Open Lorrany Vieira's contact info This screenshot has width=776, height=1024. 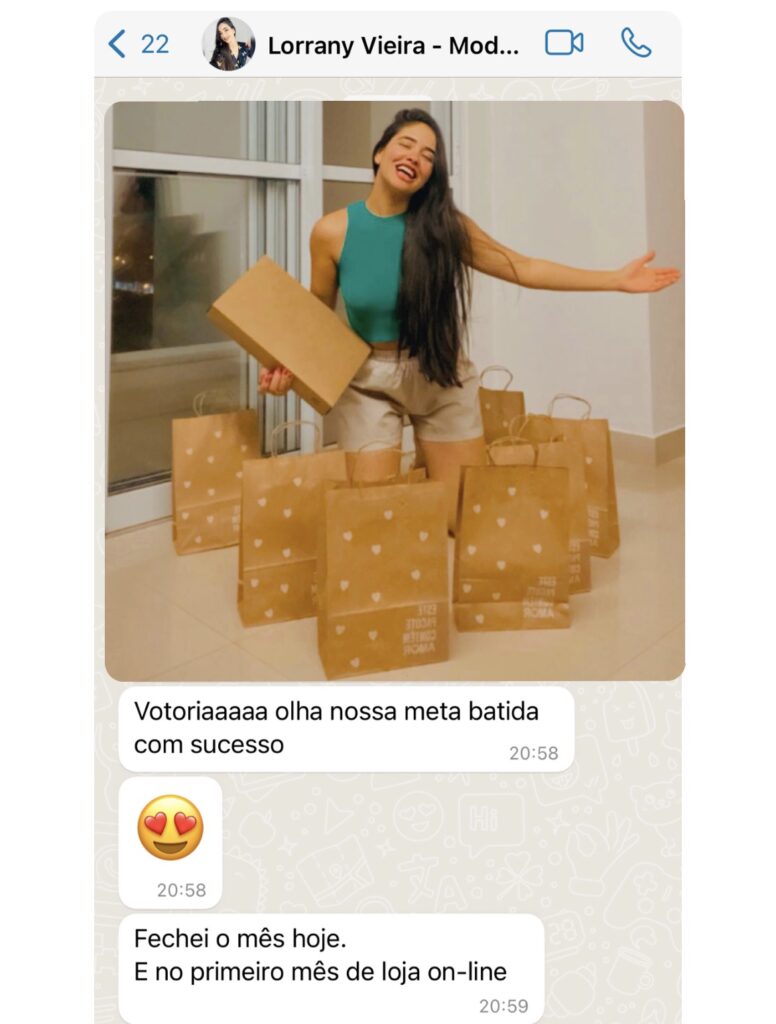pyautogui.click(x=392, y=45)
